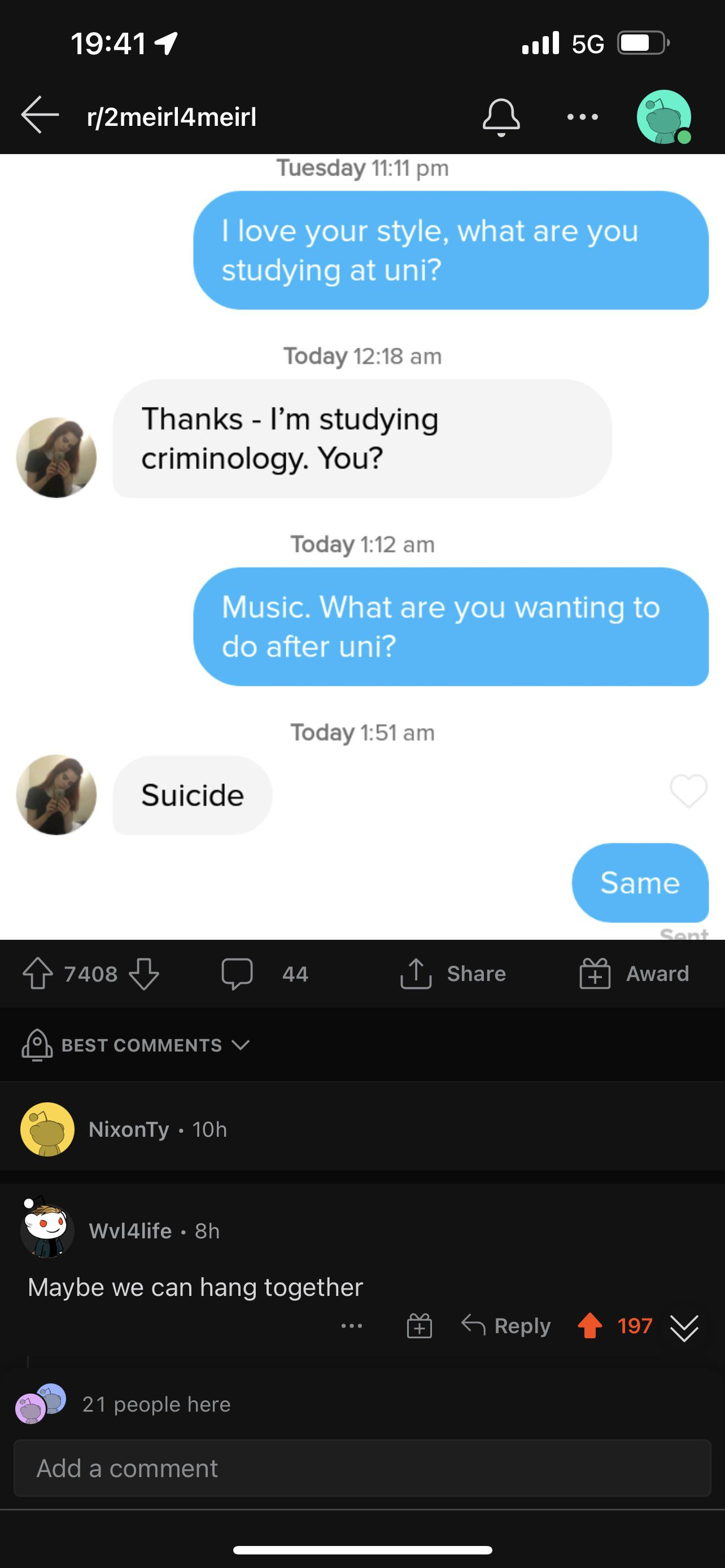Open Wvl4life's user profile

tap(130, 1231)
